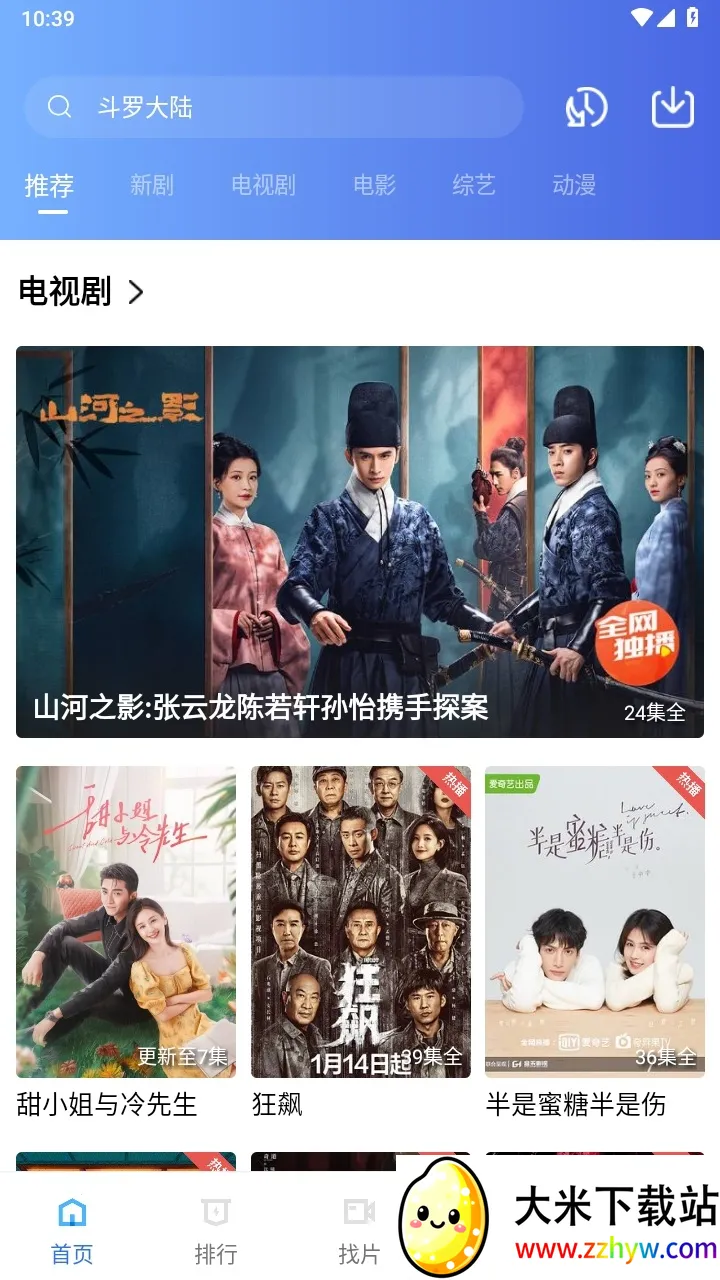
Task: Select the 推荐 tab
Action: coord(49,185)
